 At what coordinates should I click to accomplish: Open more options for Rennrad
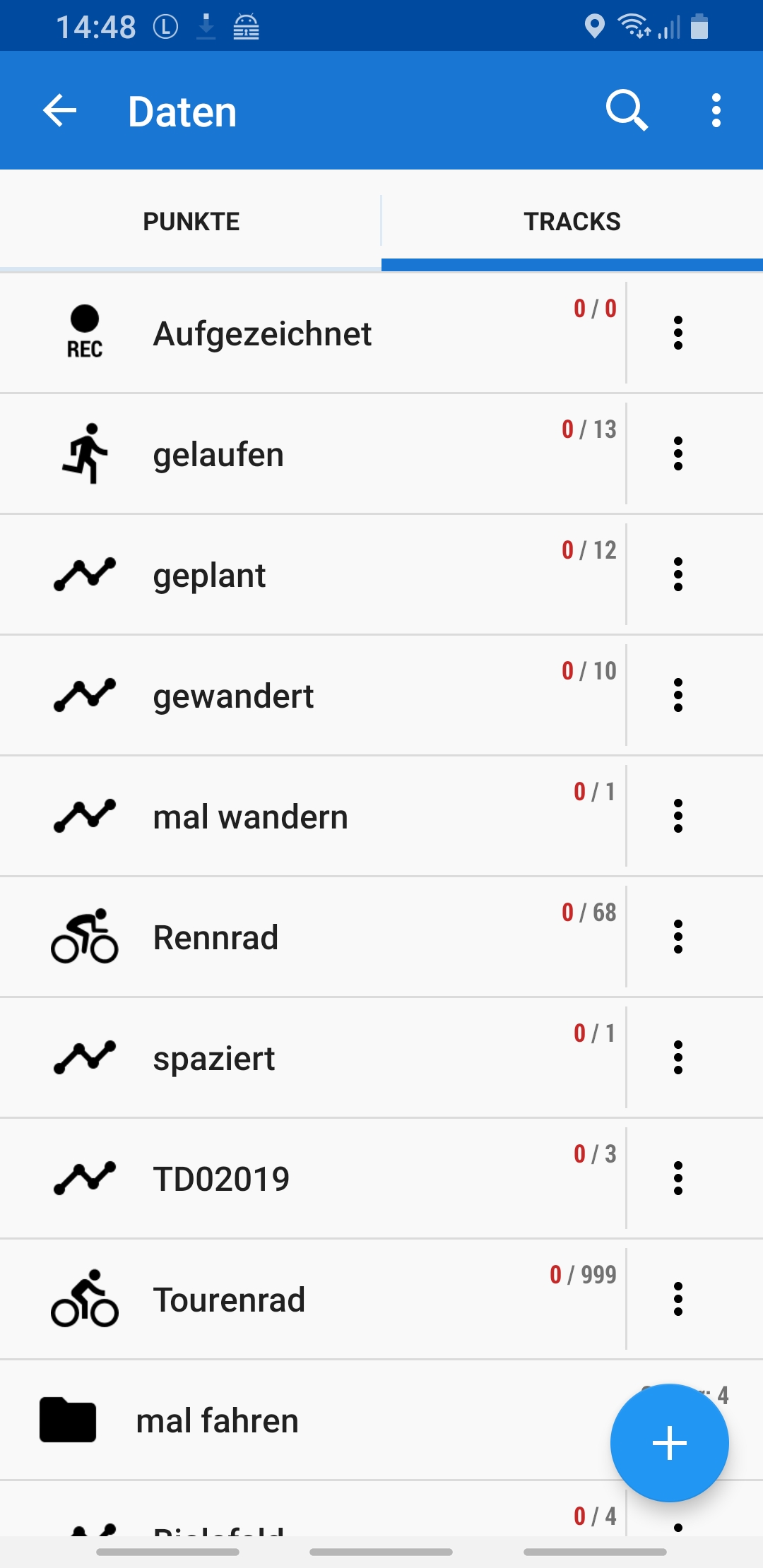[678, 937]
